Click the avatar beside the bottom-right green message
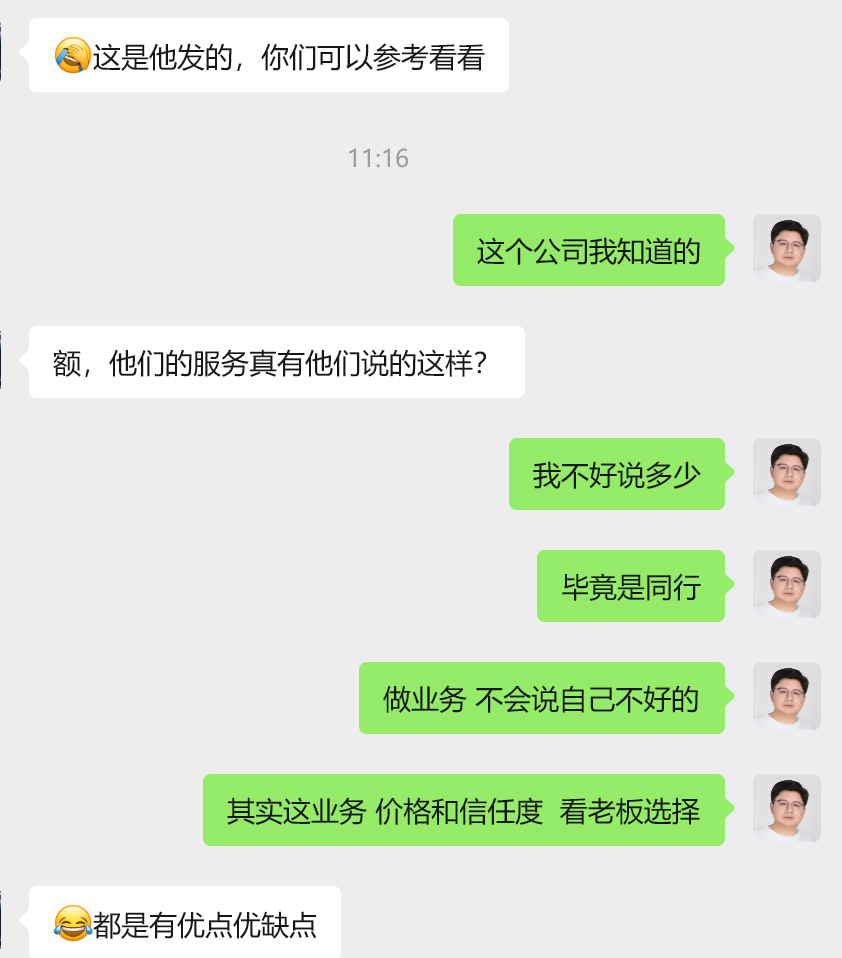 [787, 809]
